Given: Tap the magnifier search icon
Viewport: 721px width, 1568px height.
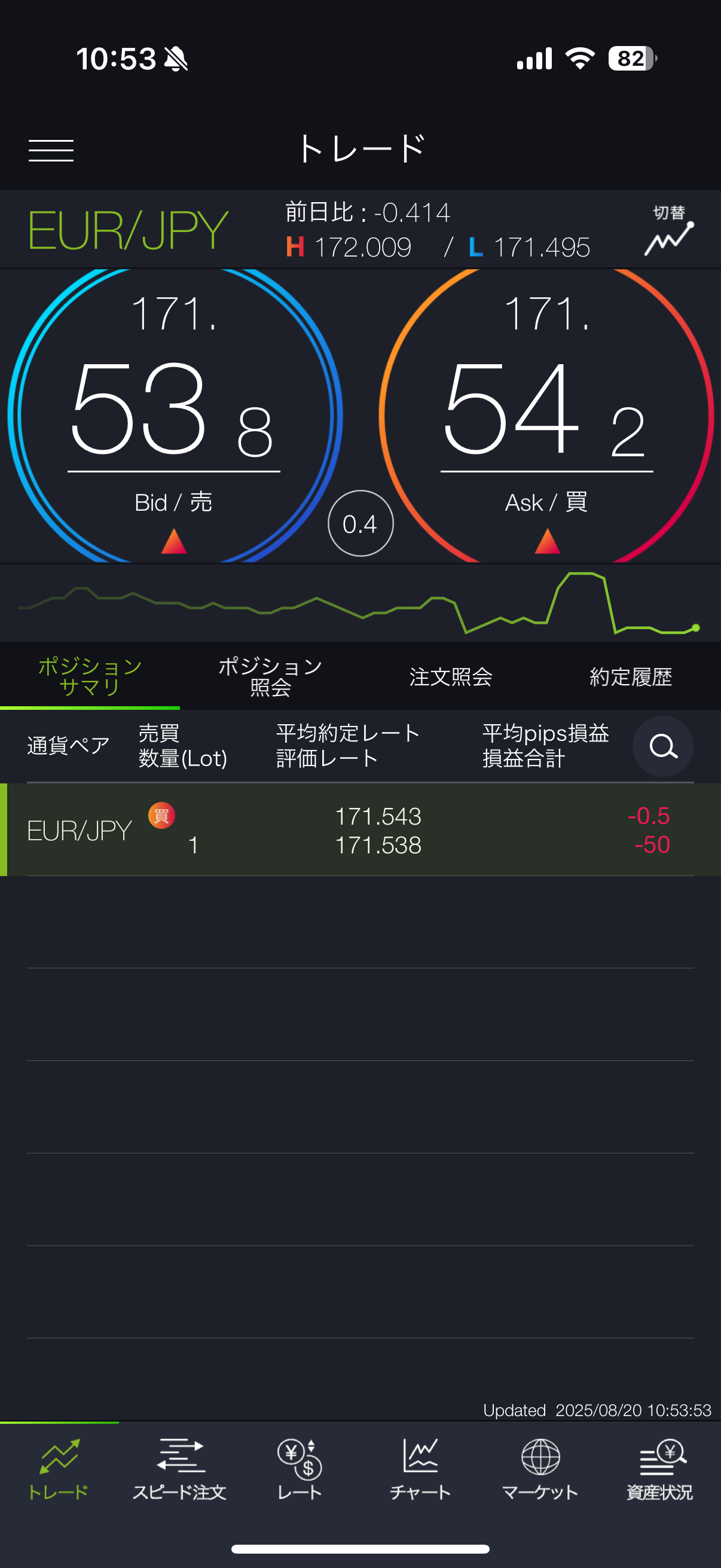Looking at the screenshot, I should click(662, 746).
